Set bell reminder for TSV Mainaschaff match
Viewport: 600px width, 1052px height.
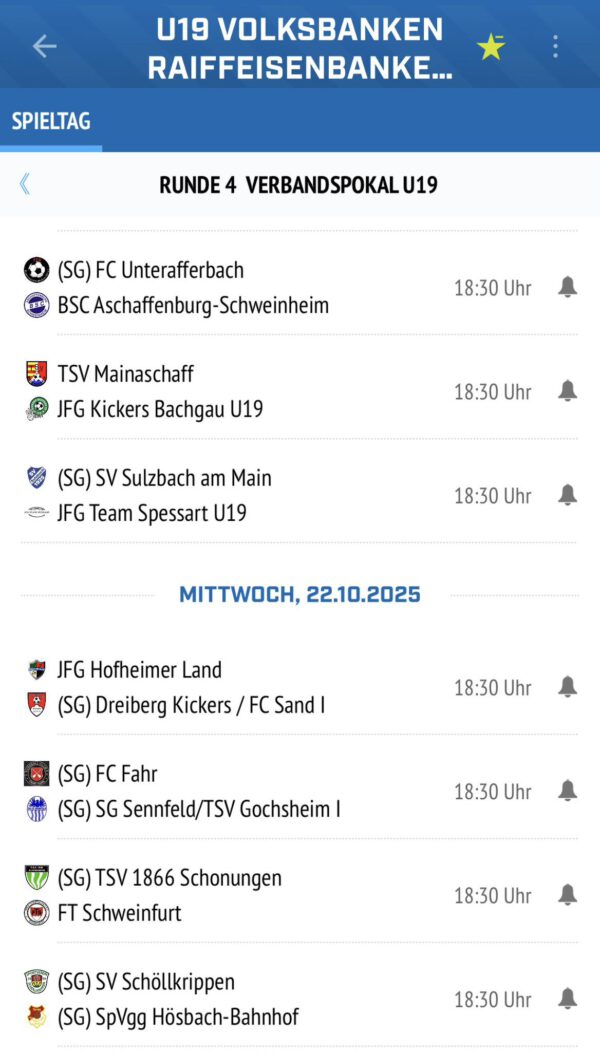tap(567, 391)
